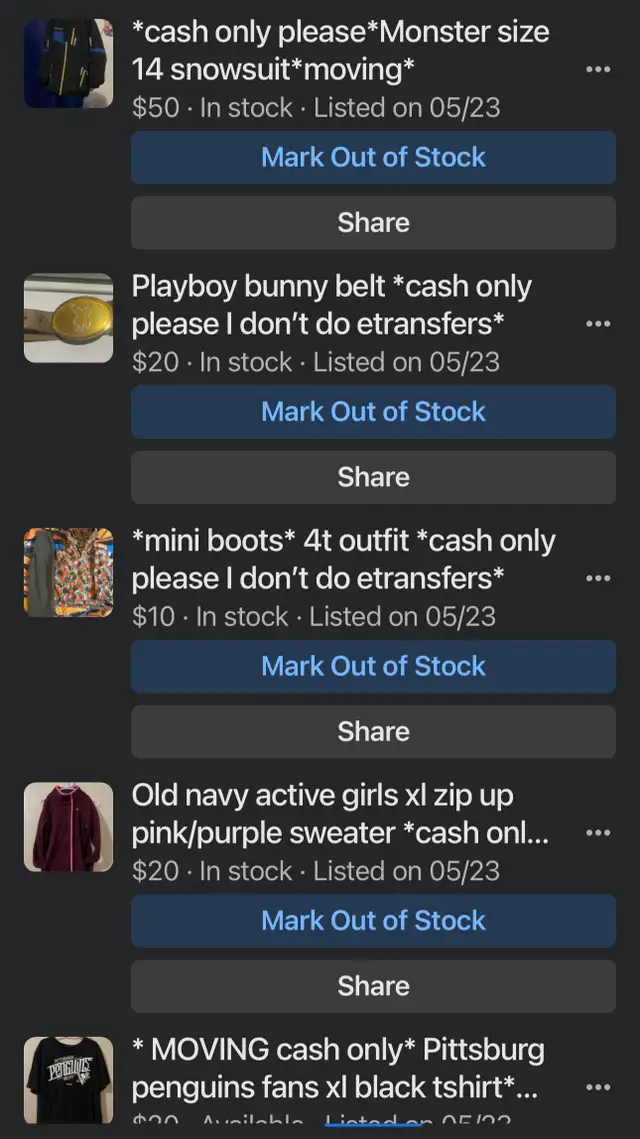Open more options for Playboy bunny belt
The height and width of the screenshot is (1139, 640).
pyautogui.click(x=598, y=324)
